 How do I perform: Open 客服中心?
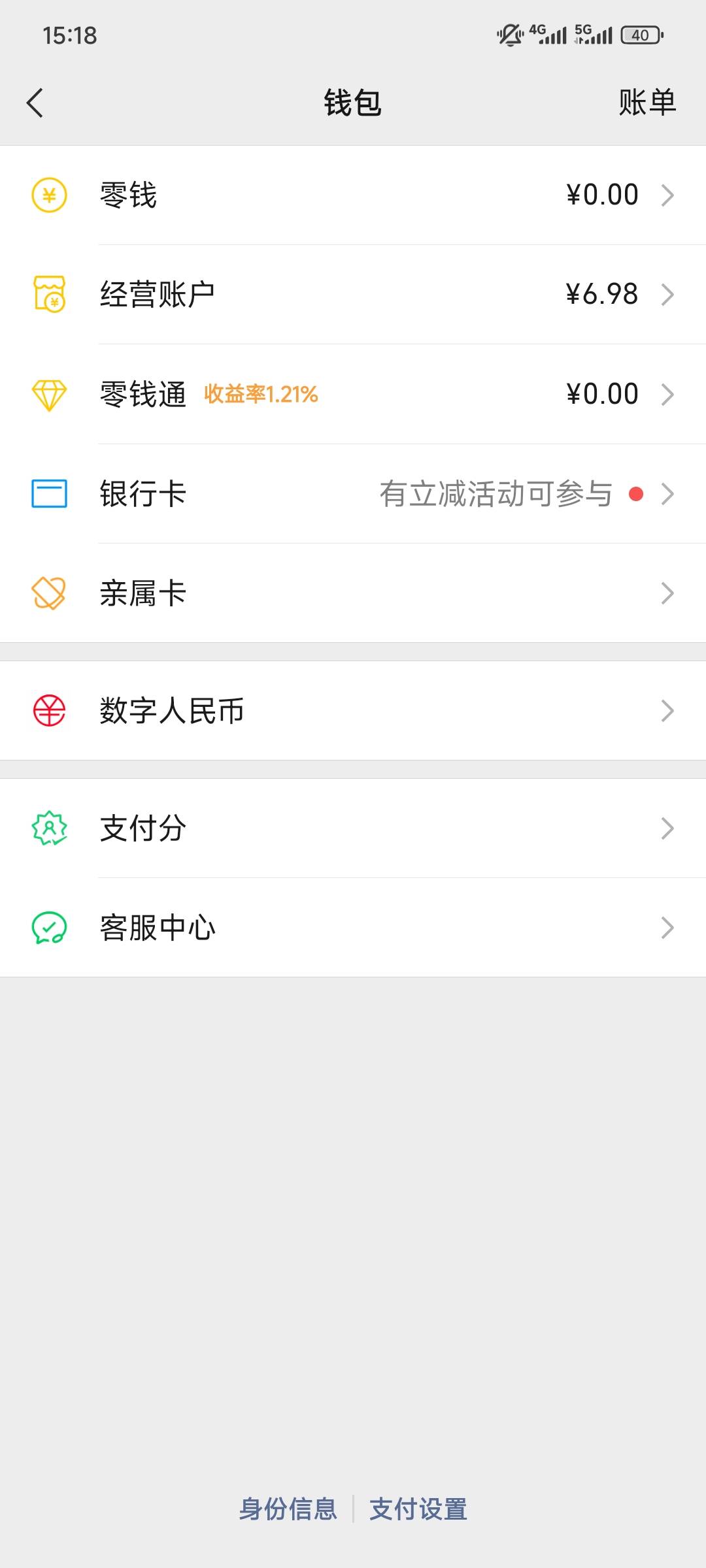click(x=353, y=928)
